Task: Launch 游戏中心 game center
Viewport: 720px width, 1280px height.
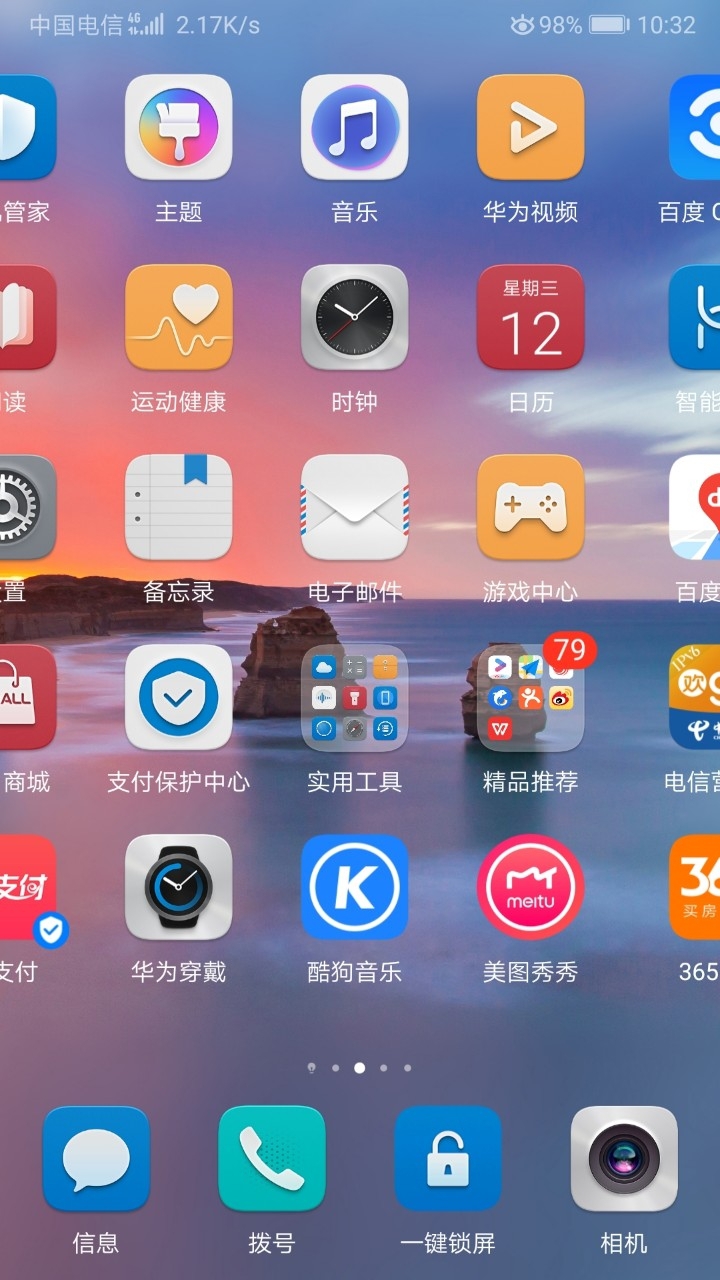Action: [531, 508]
